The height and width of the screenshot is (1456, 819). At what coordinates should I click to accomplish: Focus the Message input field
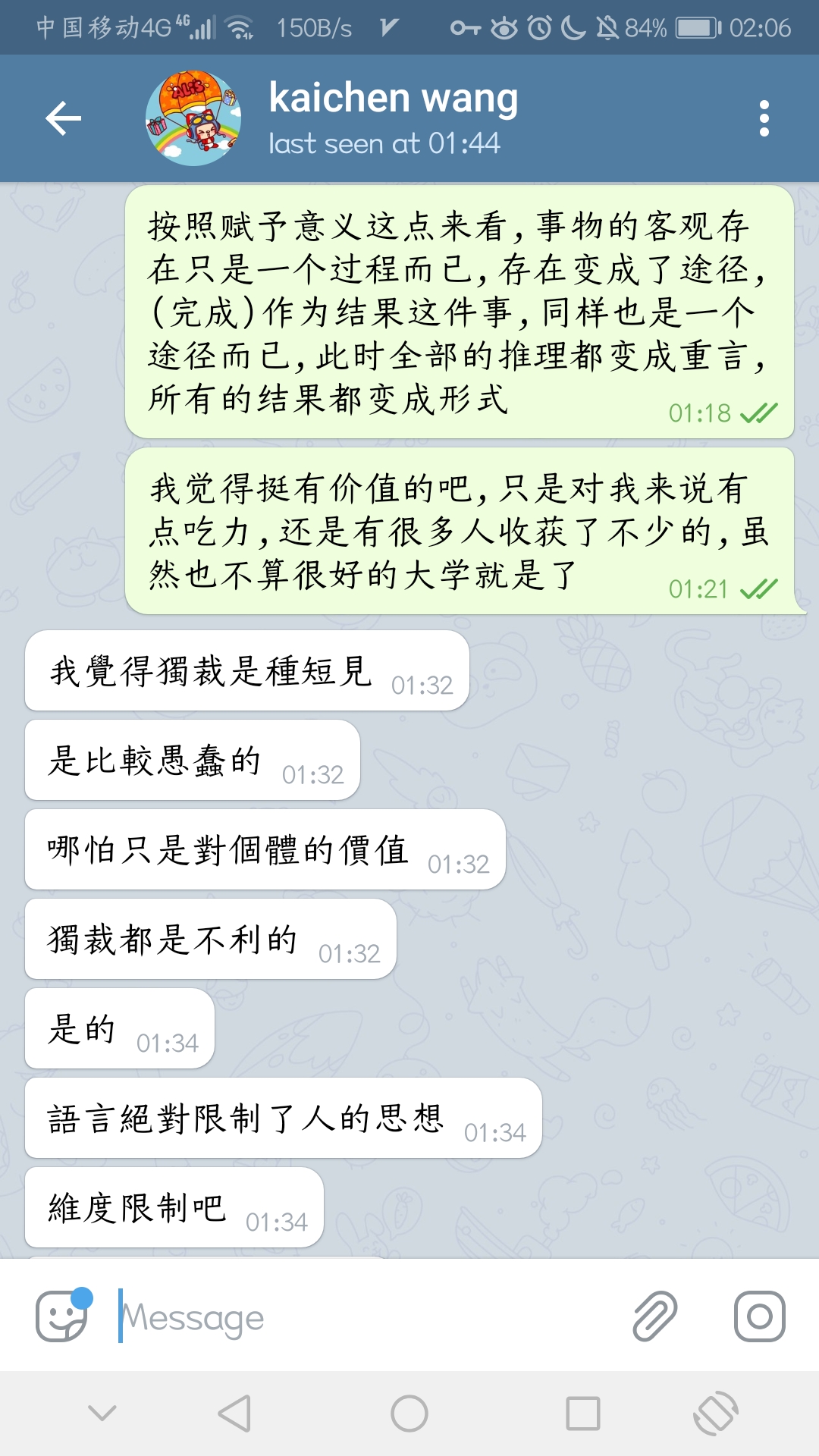(364, 1318)
